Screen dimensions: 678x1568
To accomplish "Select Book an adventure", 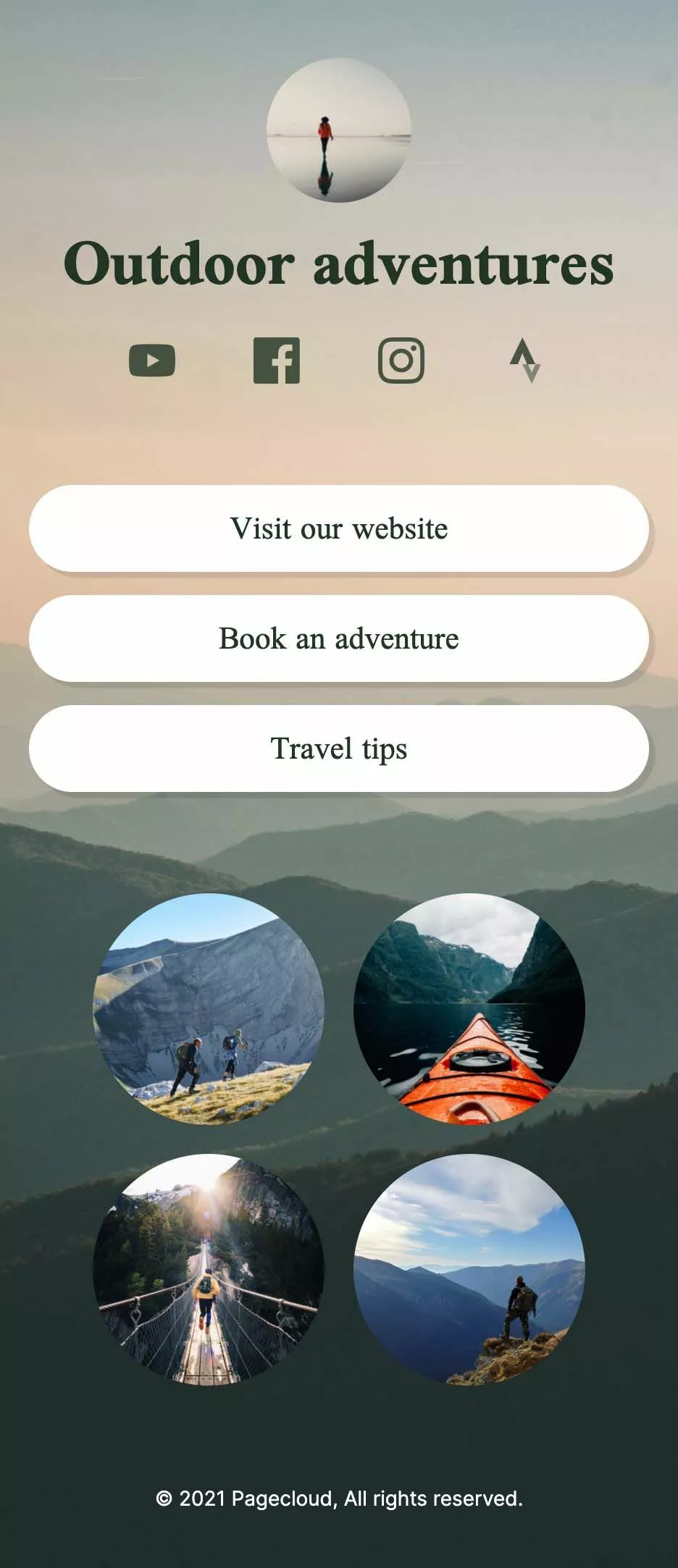I will point(339,638).
